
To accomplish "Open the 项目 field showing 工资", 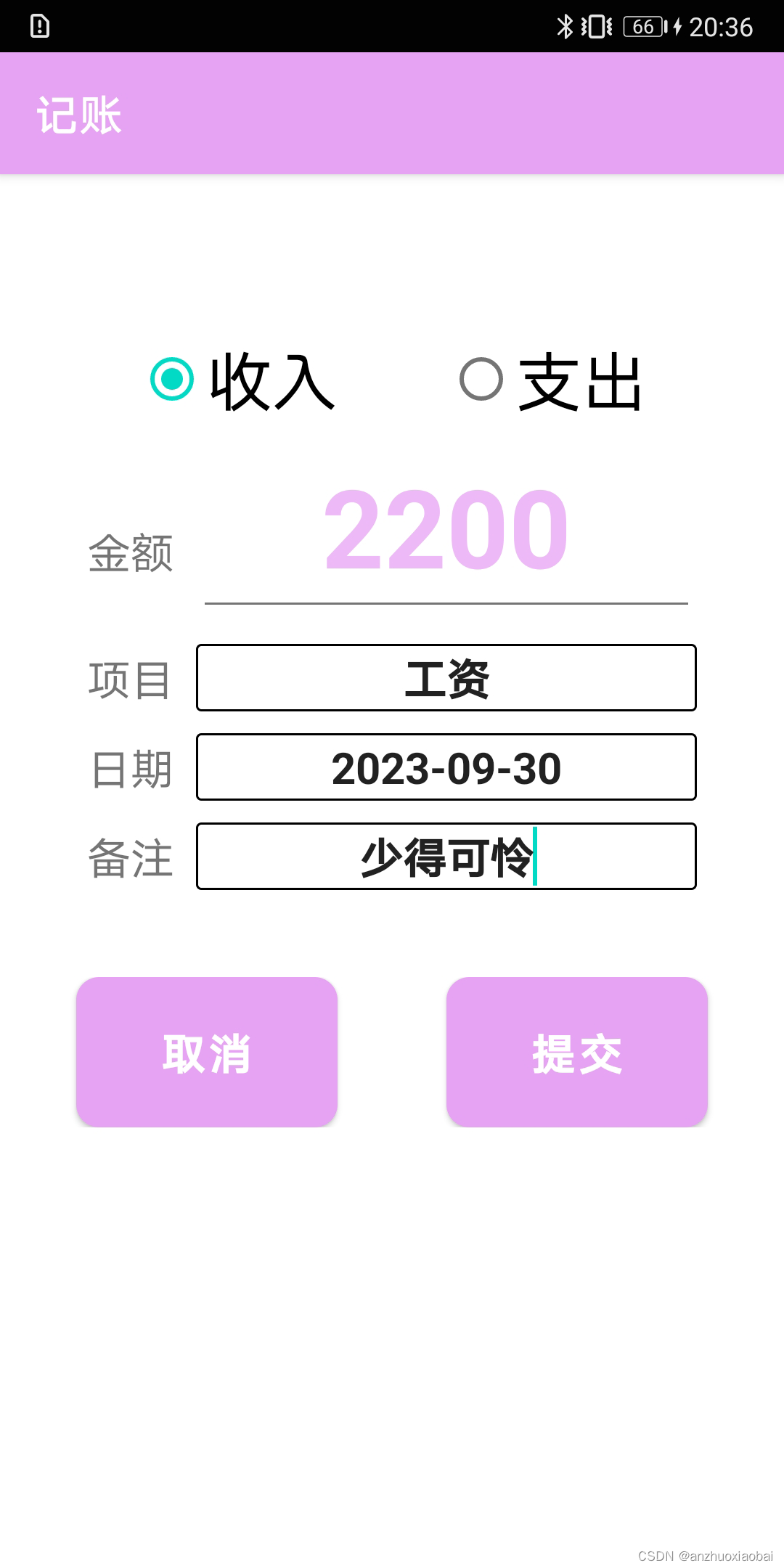I will coord(446,678).
